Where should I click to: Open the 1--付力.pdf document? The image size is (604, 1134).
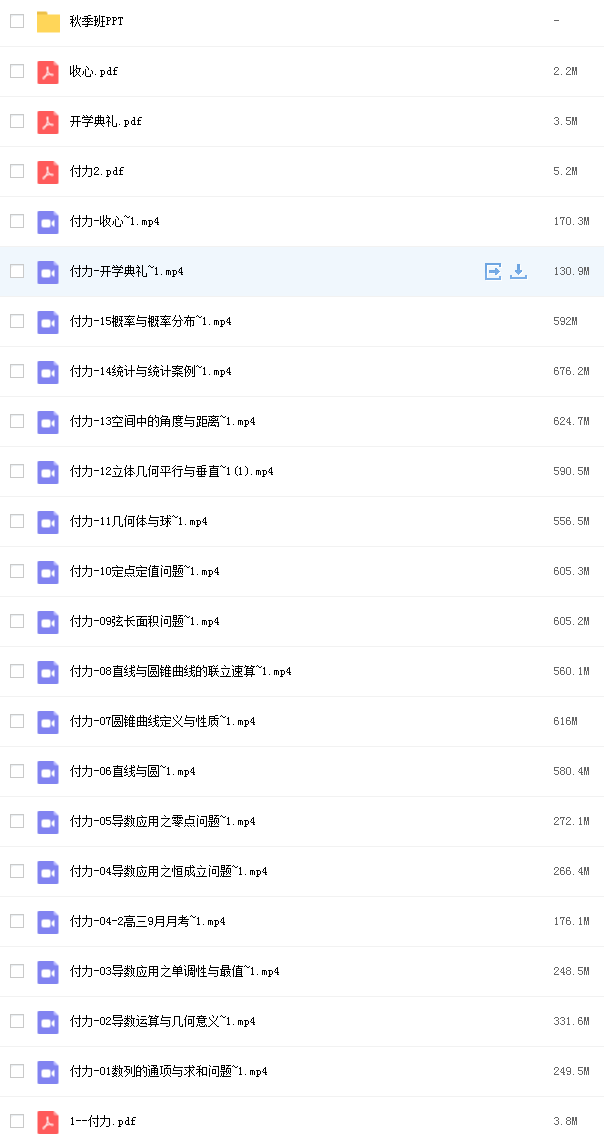[103, 1121]
